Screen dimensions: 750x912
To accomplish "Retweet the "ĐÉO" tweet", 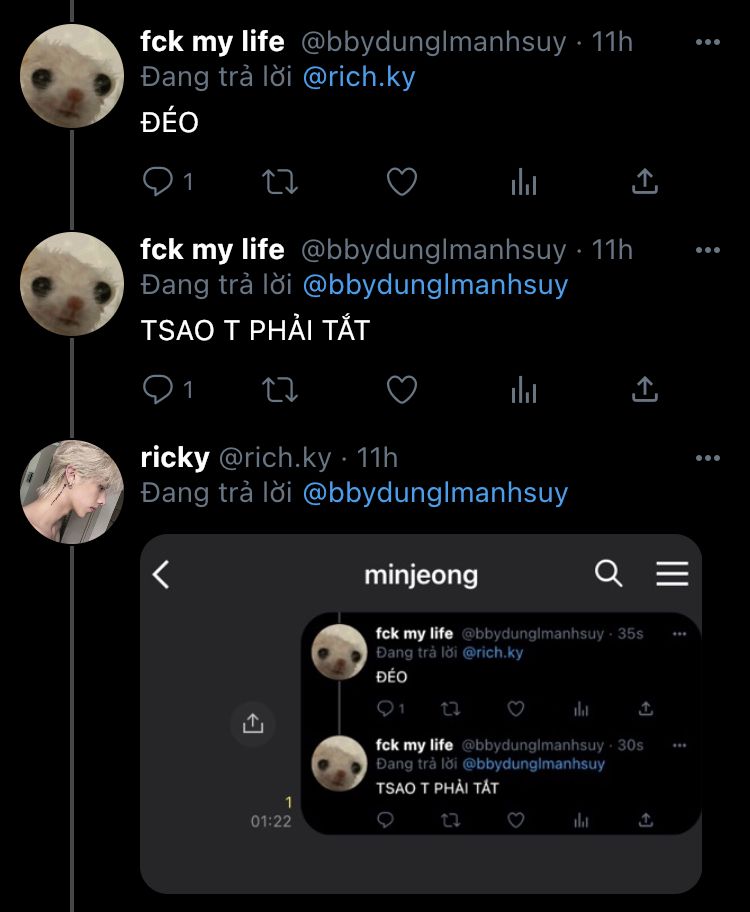I will pyautogui.click(x=279, y=181).
